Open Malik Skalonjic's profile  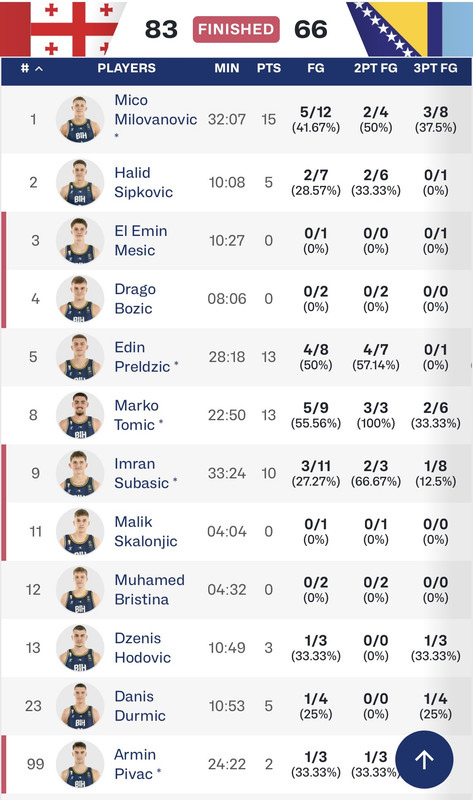pos(145,531)
